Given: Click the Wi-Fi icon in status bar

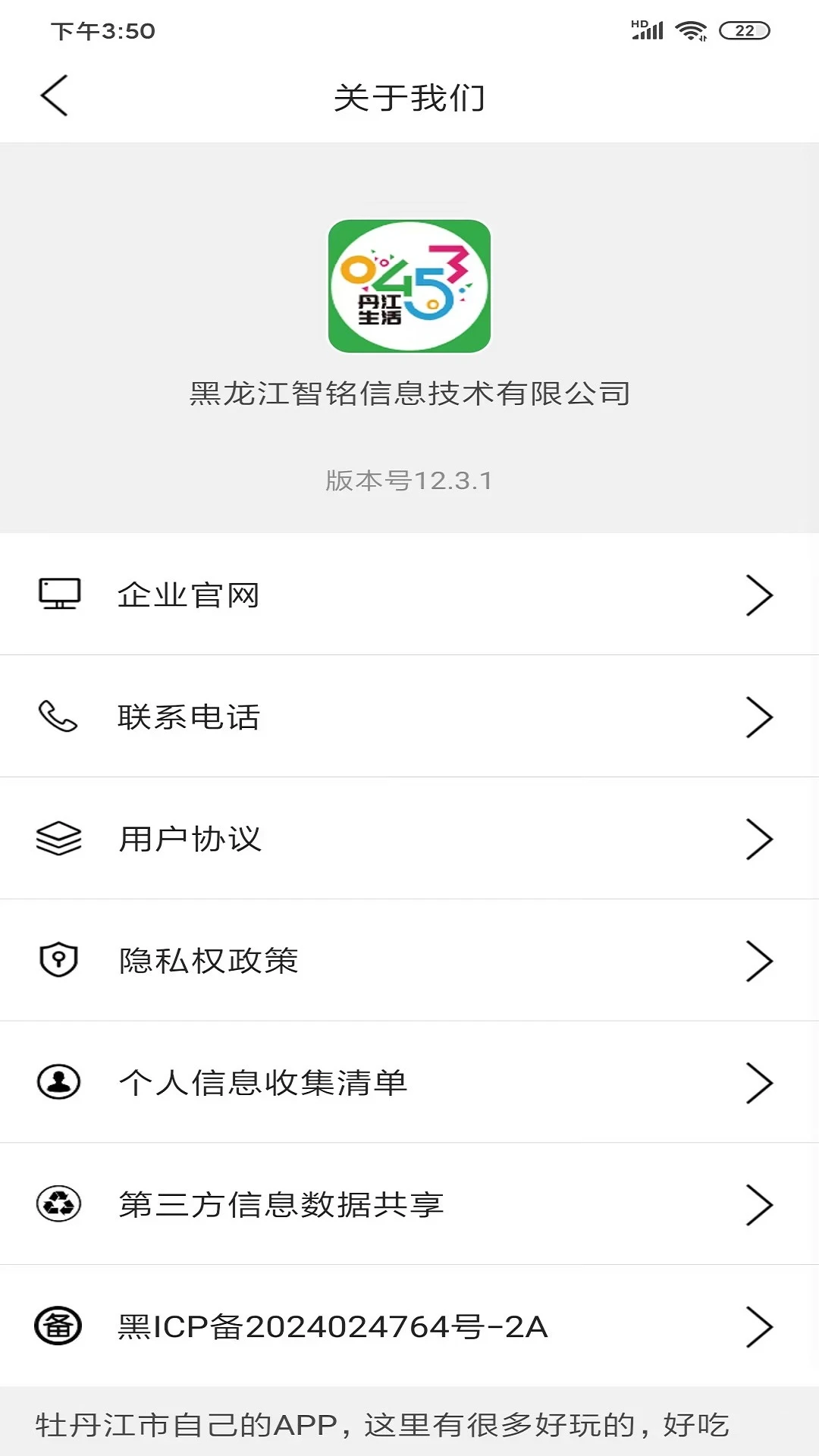Looking at the screenshot, I should 692,30.
